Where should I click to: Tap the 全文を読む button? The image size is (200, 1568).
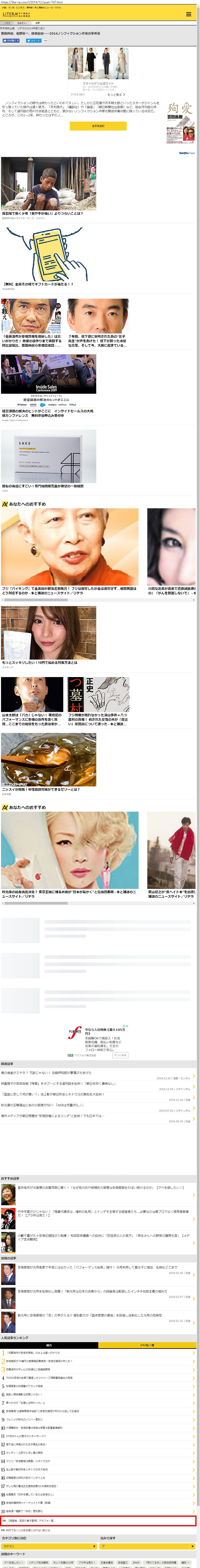(x=98, y=126)
